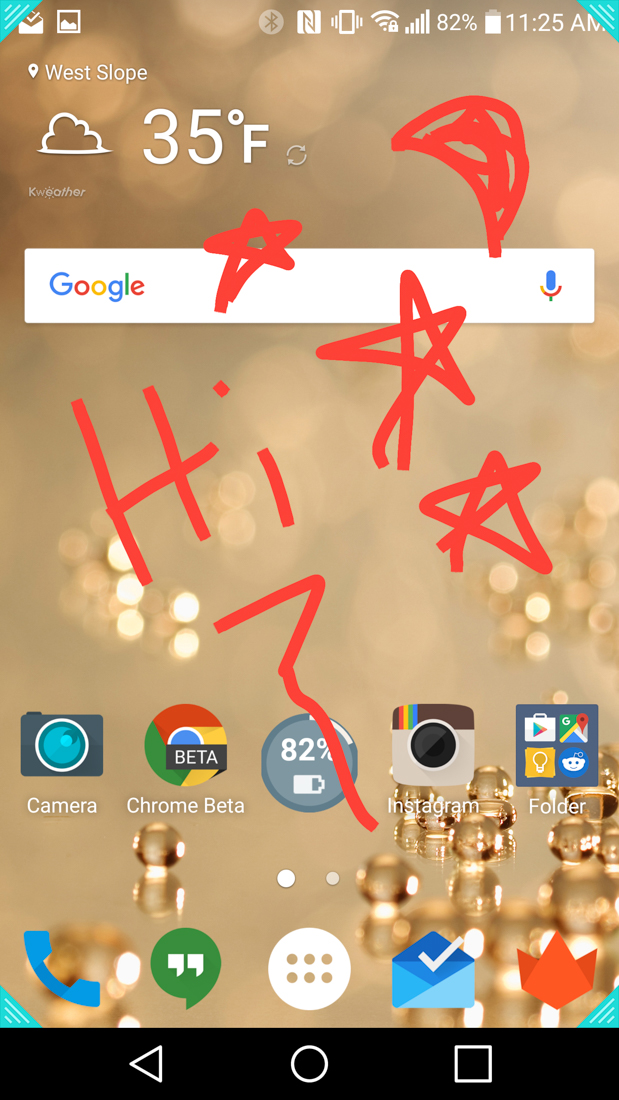The height and width of the screenshot is (1100, 619).
Task: Go to the second home screen page
Action: [x=332, y=878]
